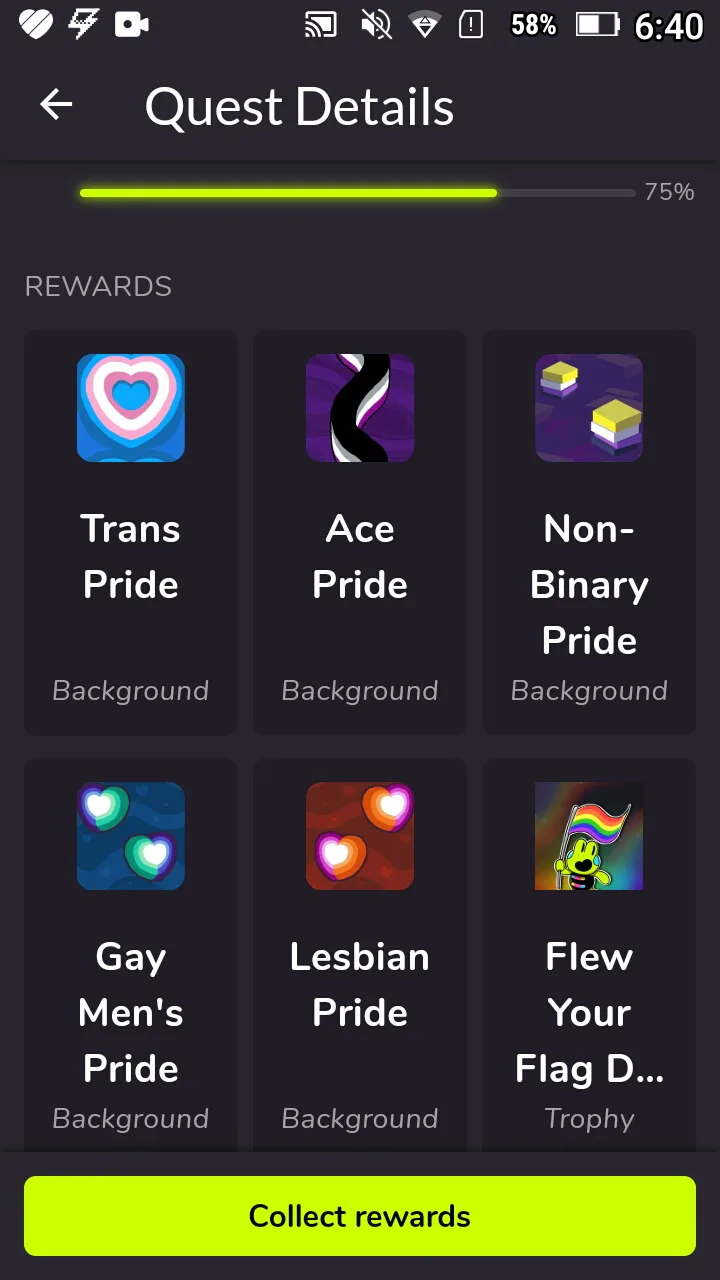Go back from Quest Details
The height and width of the screenshot is (1280, 720).
(x=56, y=105)
